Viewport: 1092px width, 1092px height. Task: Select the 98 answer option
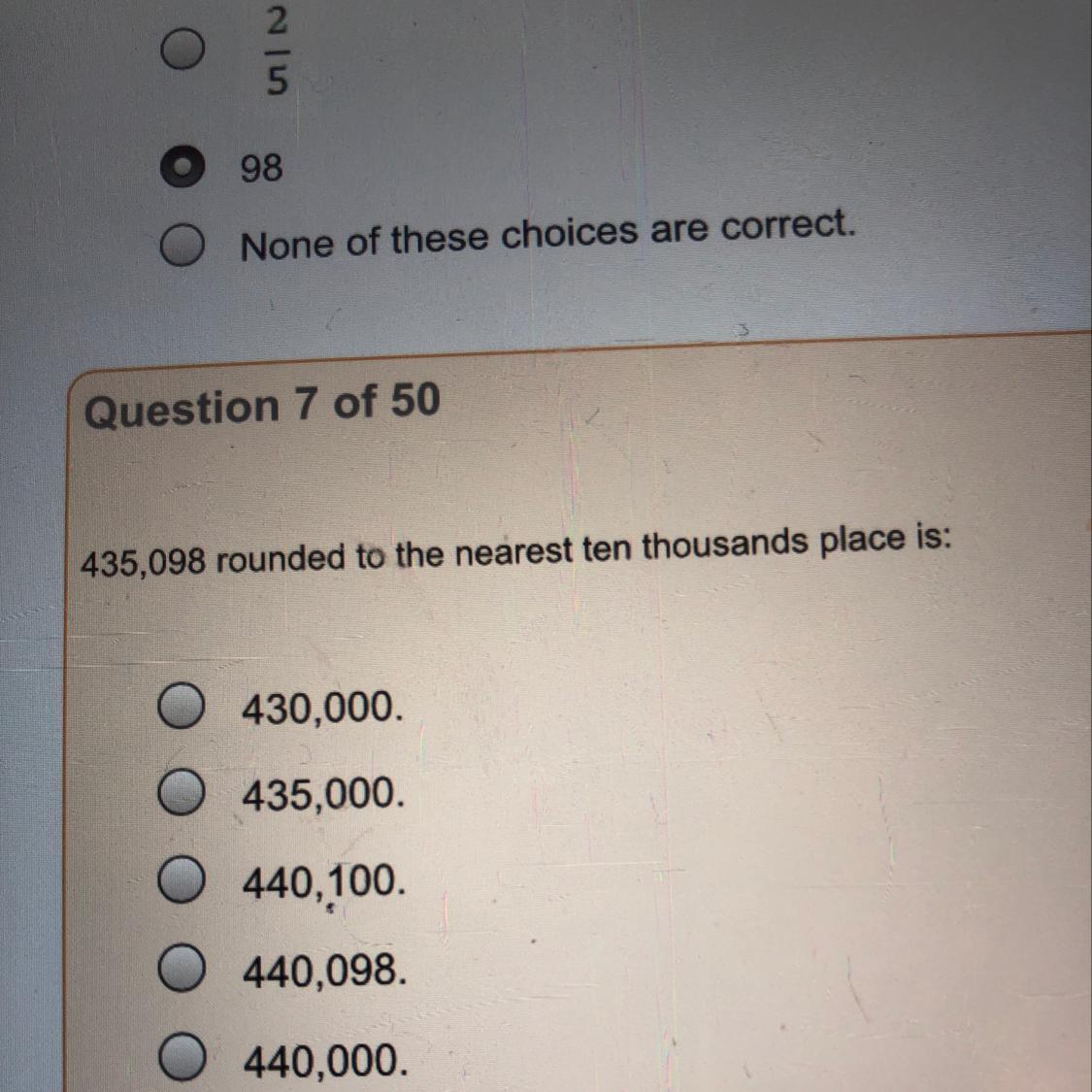pos(183,168)
